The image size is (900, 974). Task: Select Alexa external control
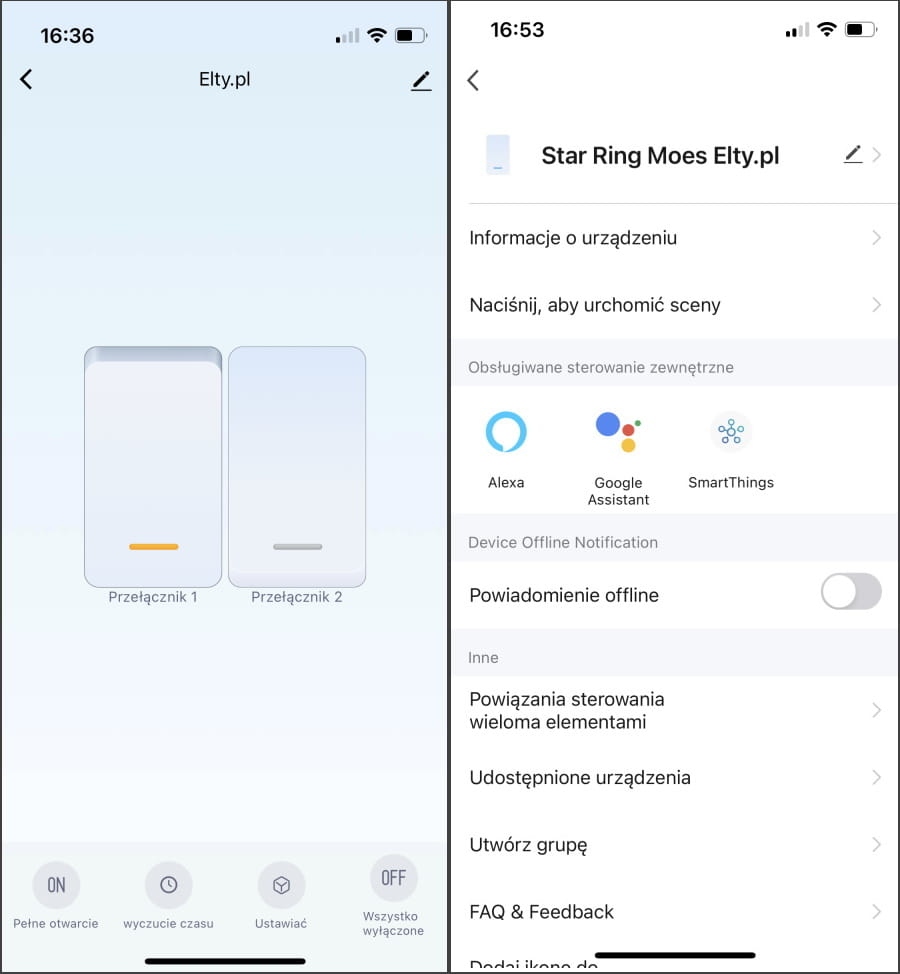pyautogui.click(x=506, y=433)
